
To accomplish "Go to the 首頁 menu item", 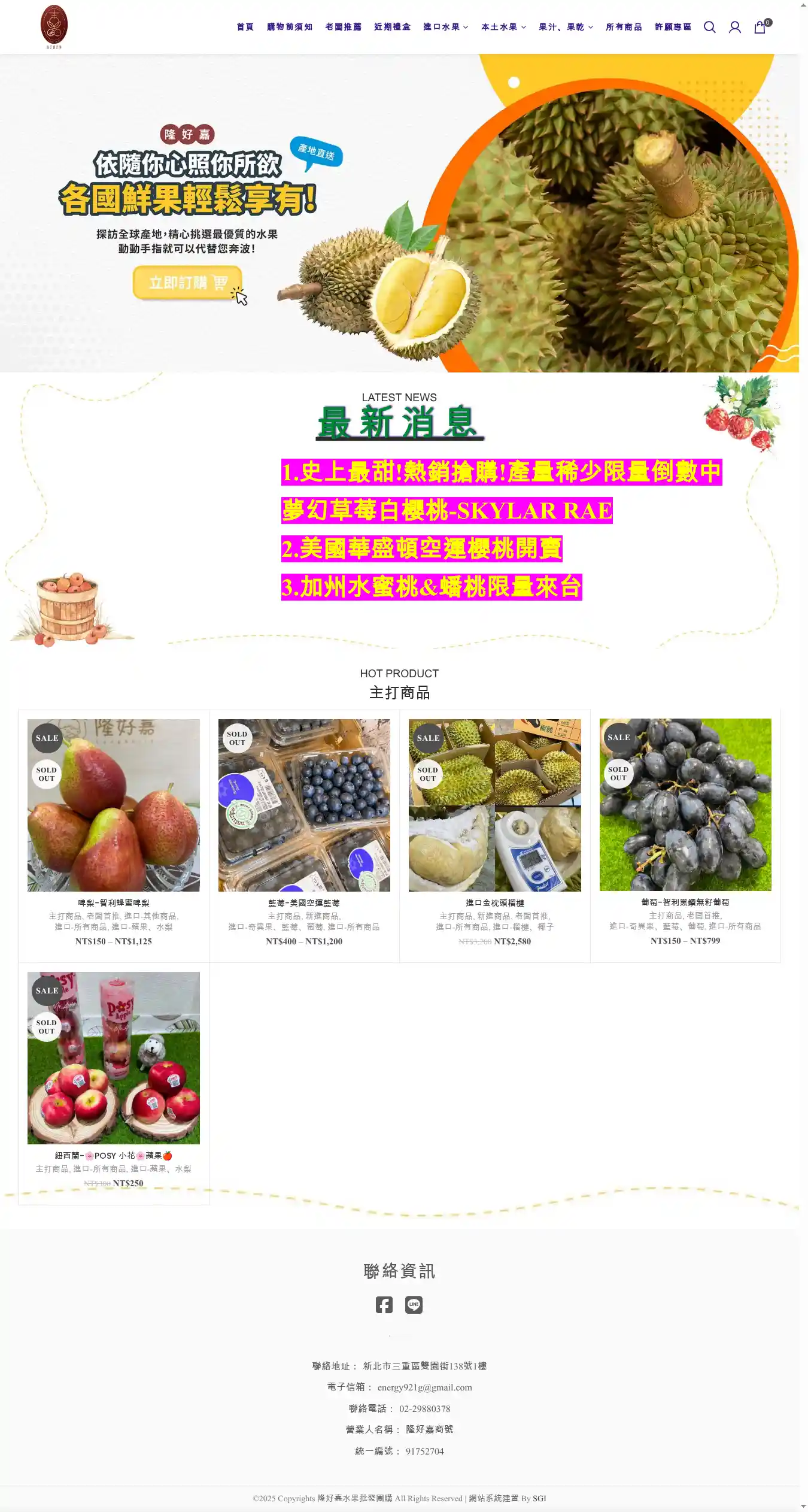I will (x=245, y=27).
